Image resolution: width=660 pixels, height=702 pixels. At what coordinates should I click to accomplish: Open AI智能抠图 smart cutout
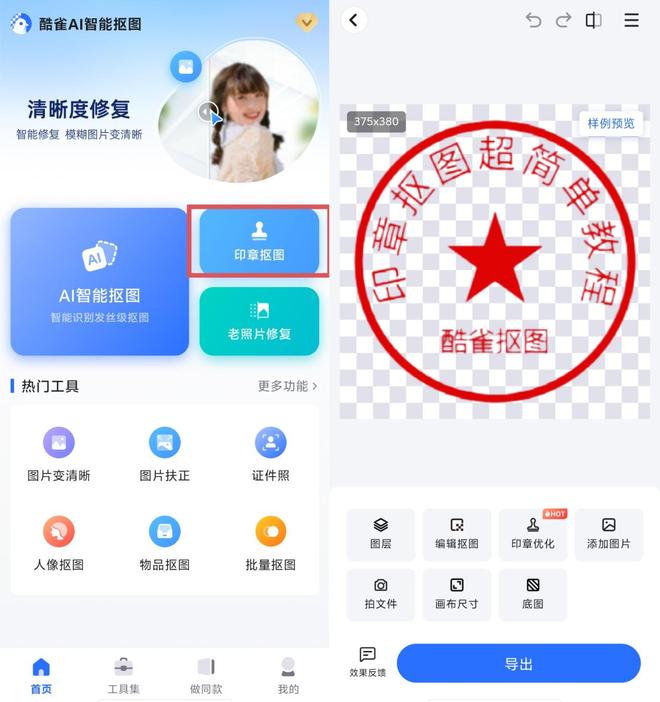99,281
